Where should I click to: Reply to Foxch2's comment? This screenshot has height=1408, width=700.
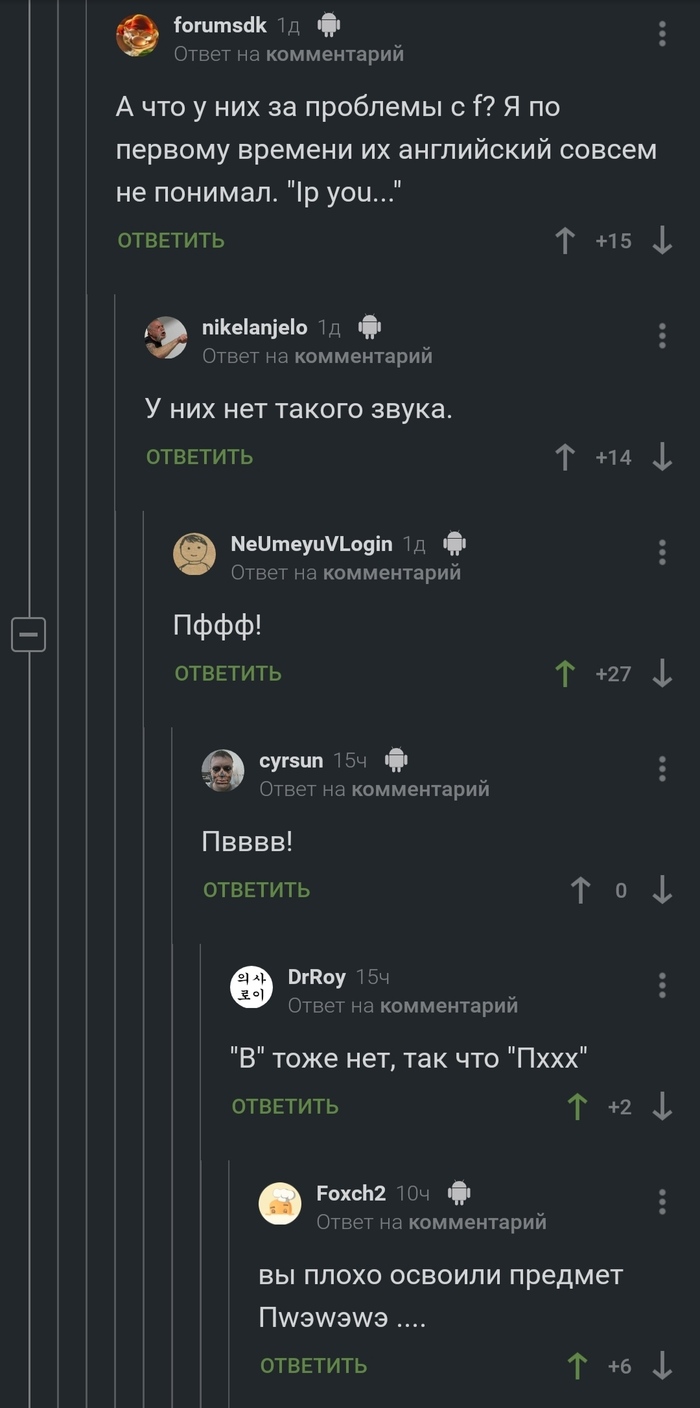pyautogui.click(x=313, y=1366)
